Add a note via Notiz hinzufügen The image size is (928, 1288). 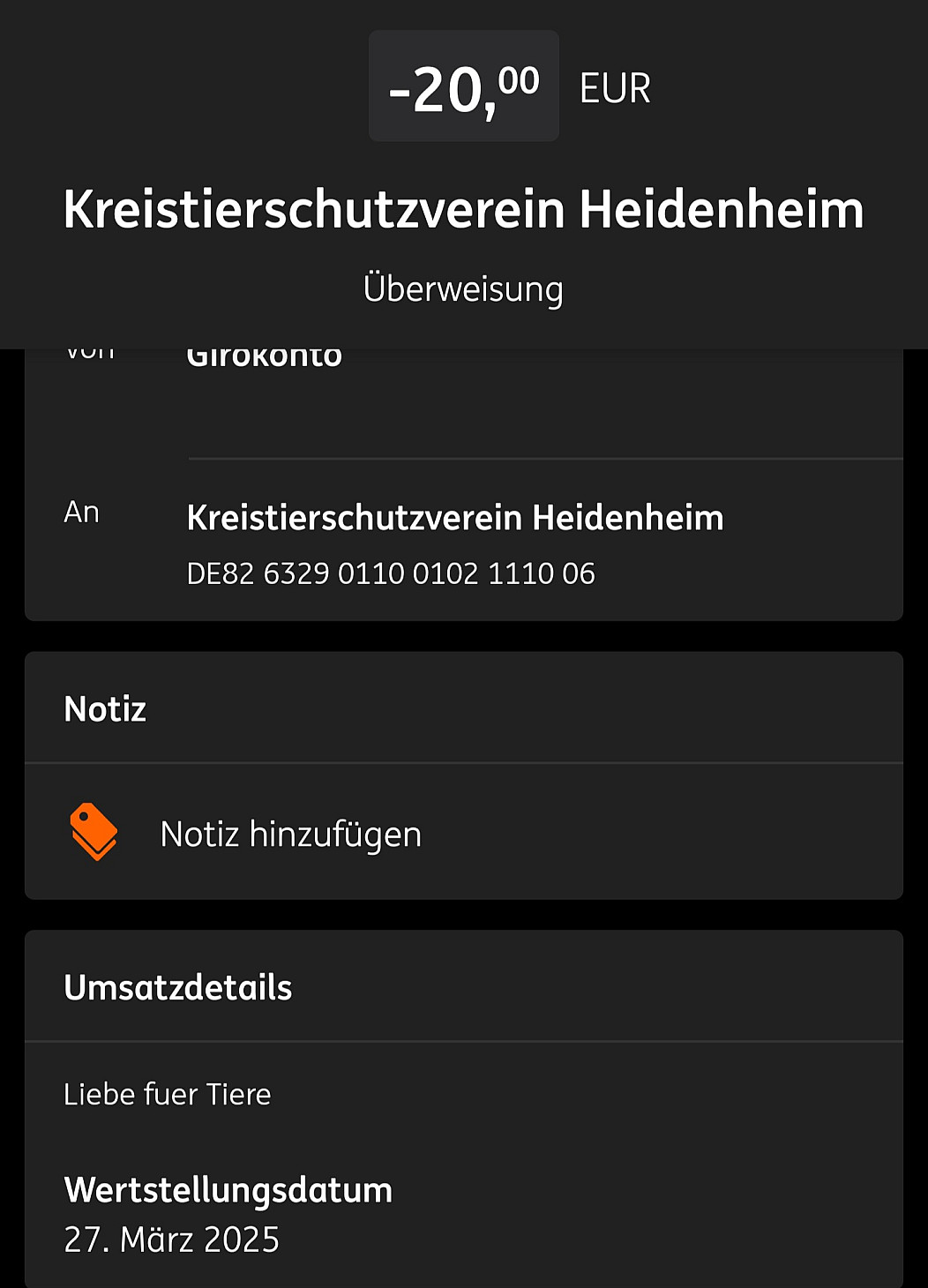[x=290, y=834]
